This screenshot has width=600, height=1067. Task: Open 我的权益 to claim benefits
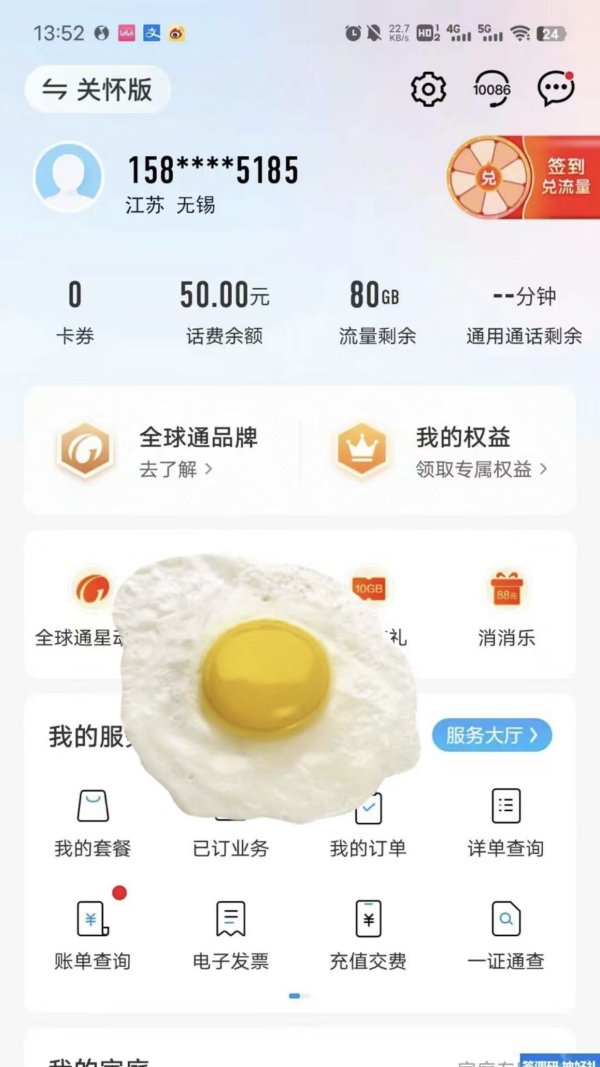pyautogui.click(x=440, y=451)
